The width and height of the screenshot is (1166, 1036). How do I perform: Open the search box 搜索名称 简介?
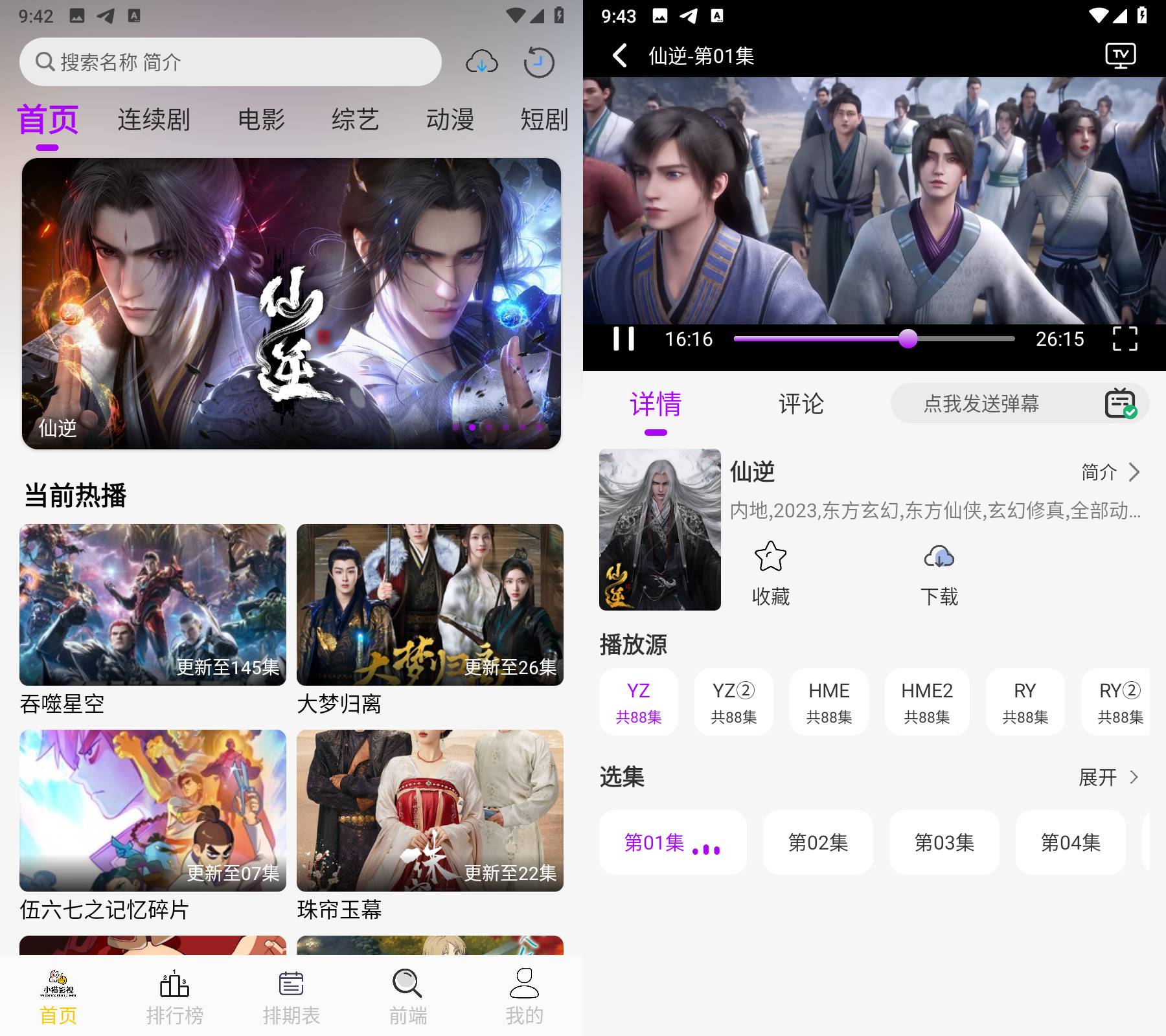(x=230, y=62)
